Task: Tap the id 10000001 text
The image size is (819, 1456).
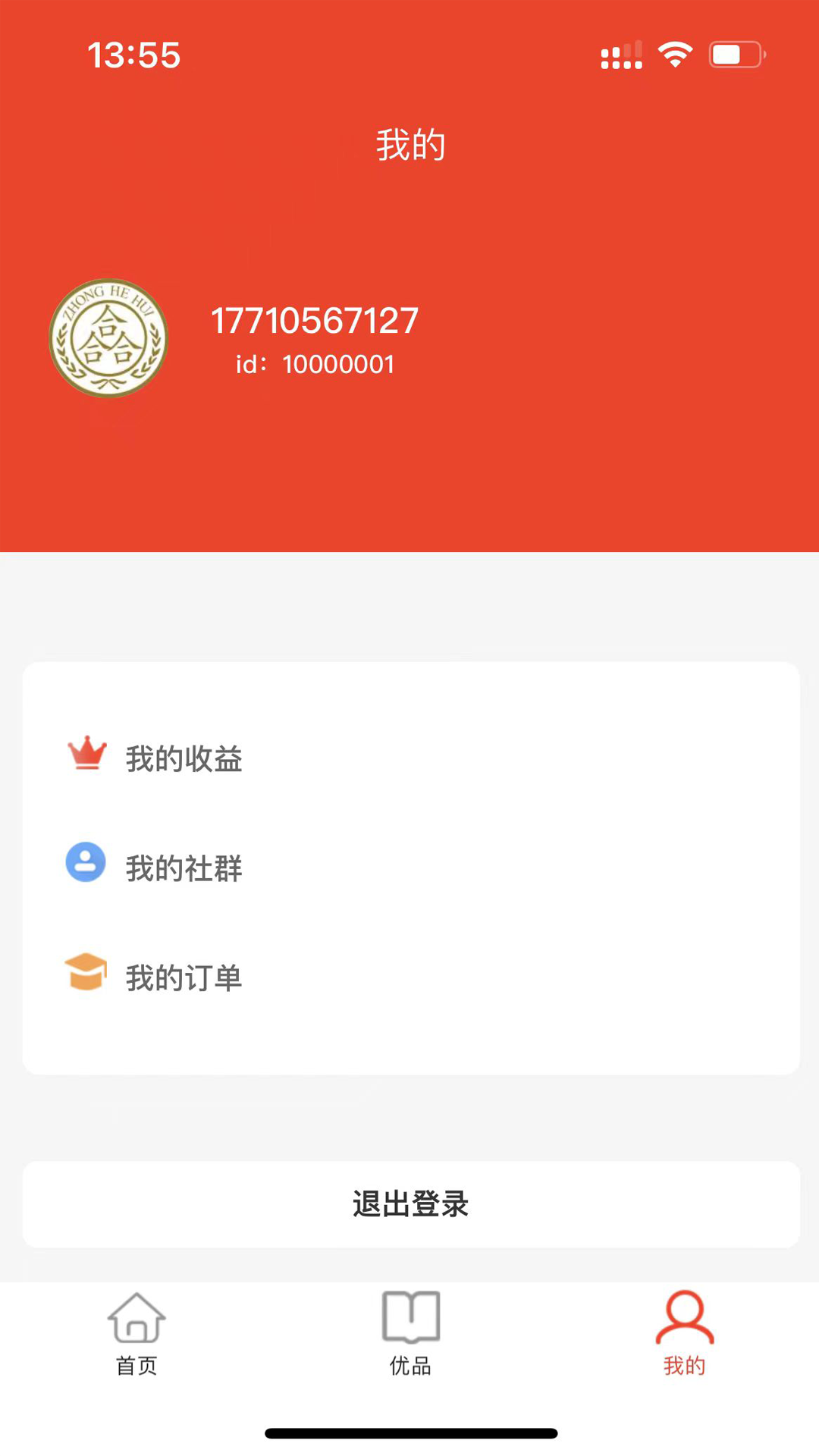Action: pyautogui.click(x=314, y=364)
